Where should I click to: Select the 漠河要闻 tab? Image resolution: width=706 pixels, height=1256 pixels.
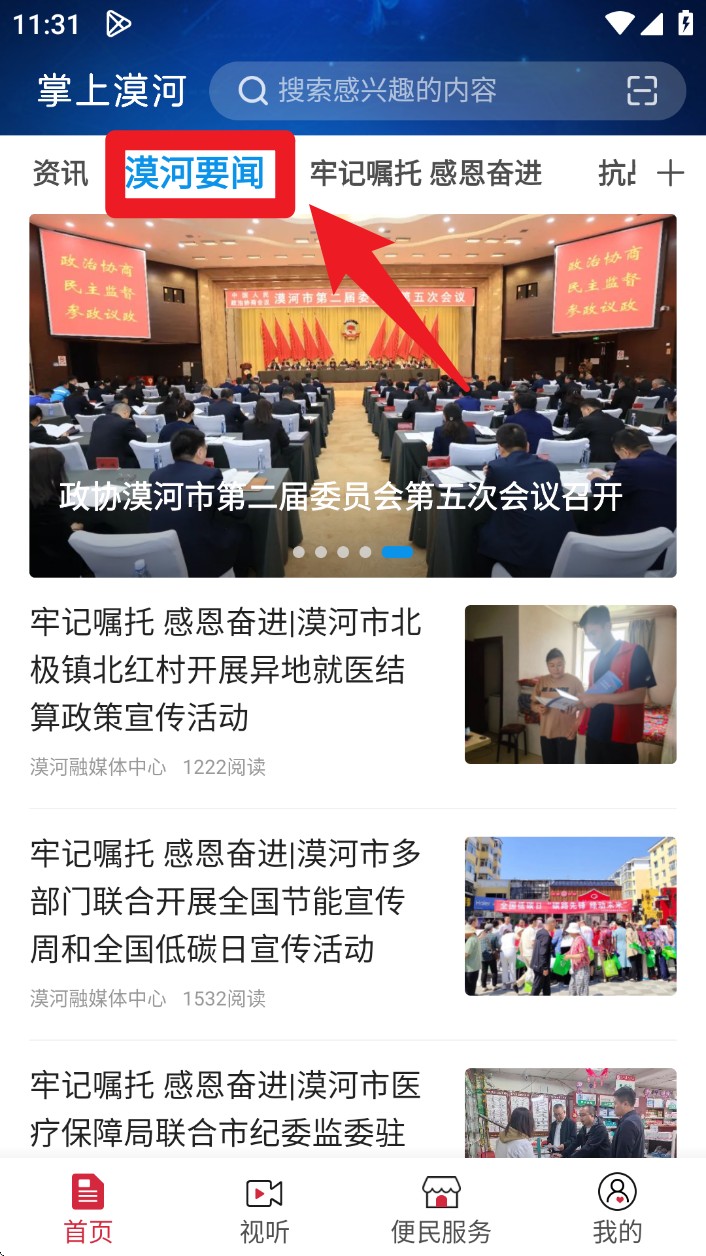194,173
